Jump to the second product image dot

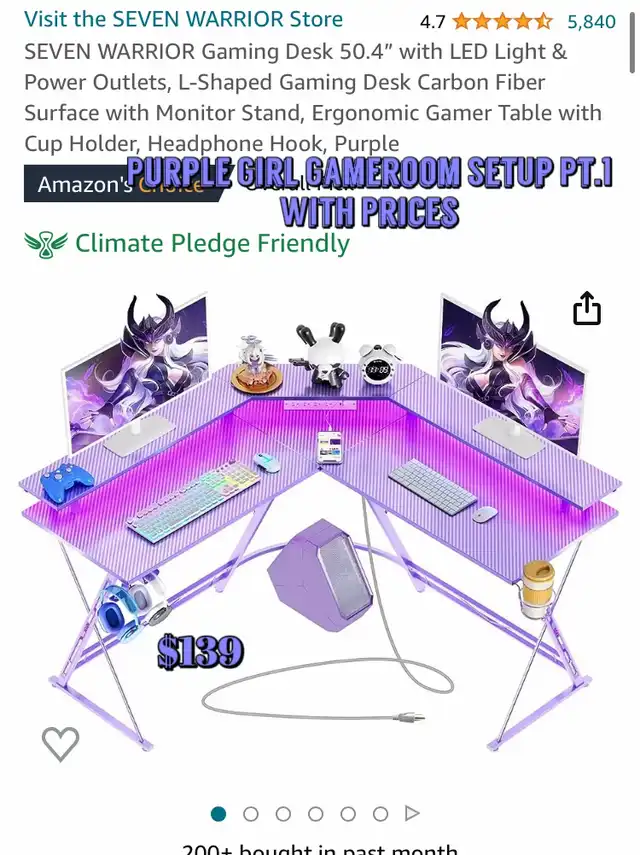click(x=251, y=814)
